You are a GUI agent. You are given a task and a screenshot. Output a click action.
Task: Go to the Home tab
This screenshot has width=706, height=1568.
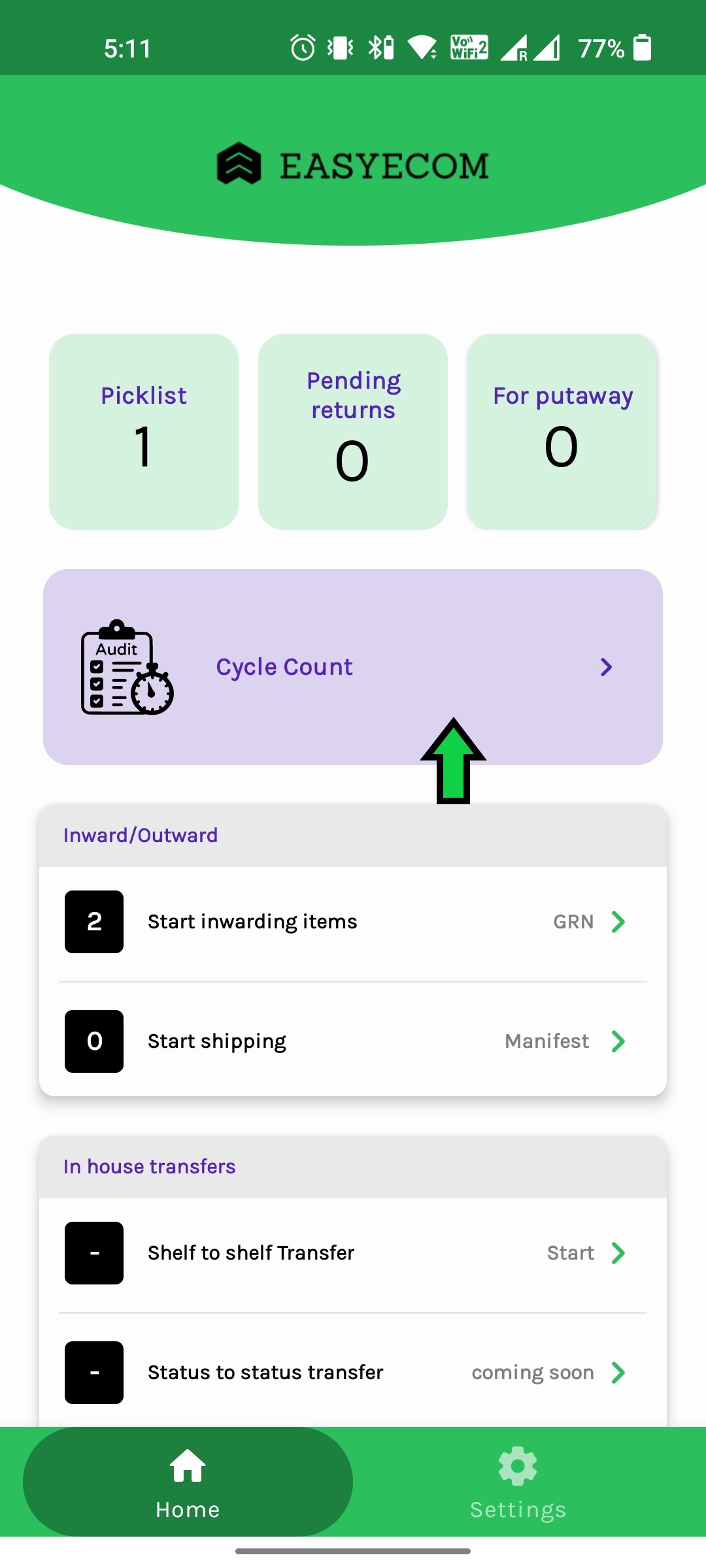point(188,1482)
